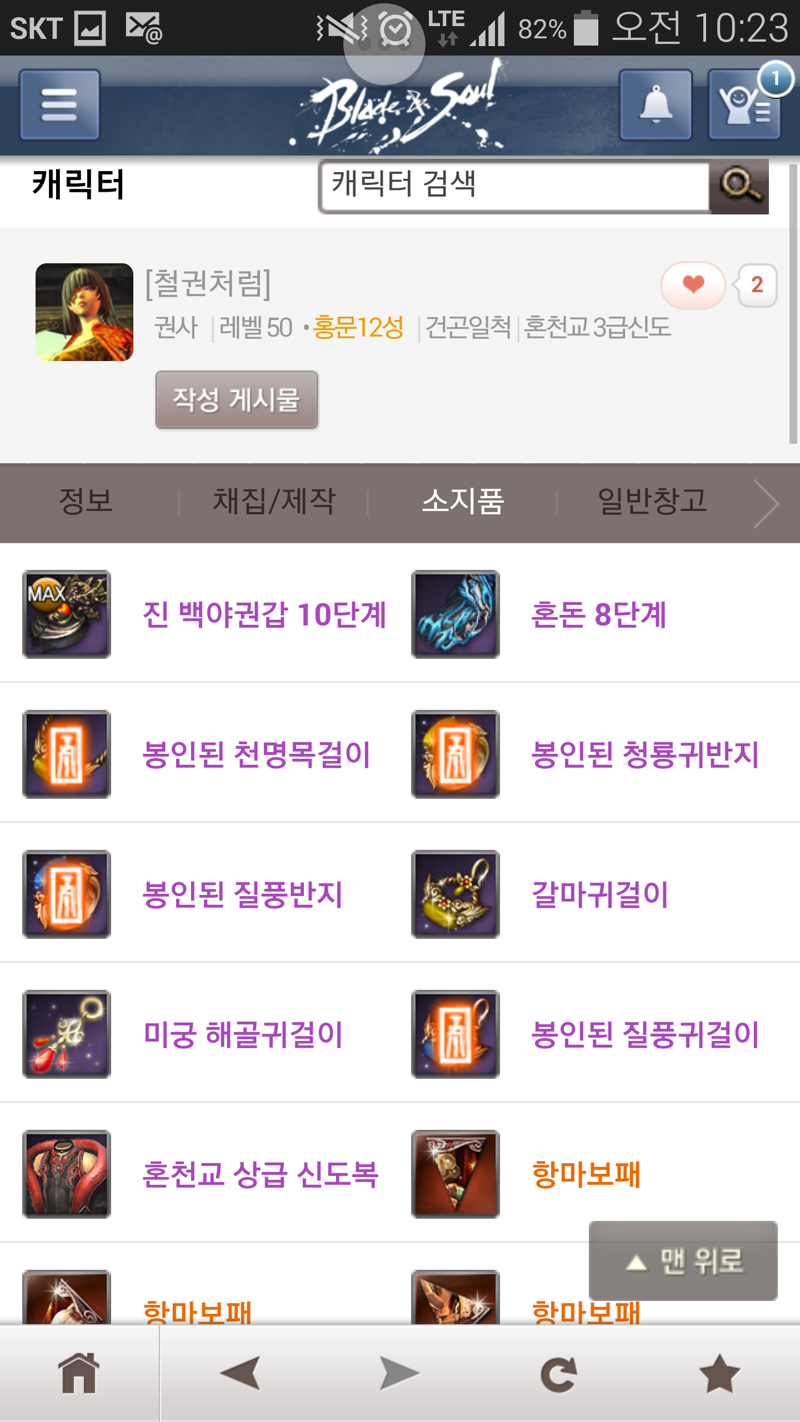View 갈마귀걸이 item details
The image size is (800, 1422).
click(x=598, y=894)
